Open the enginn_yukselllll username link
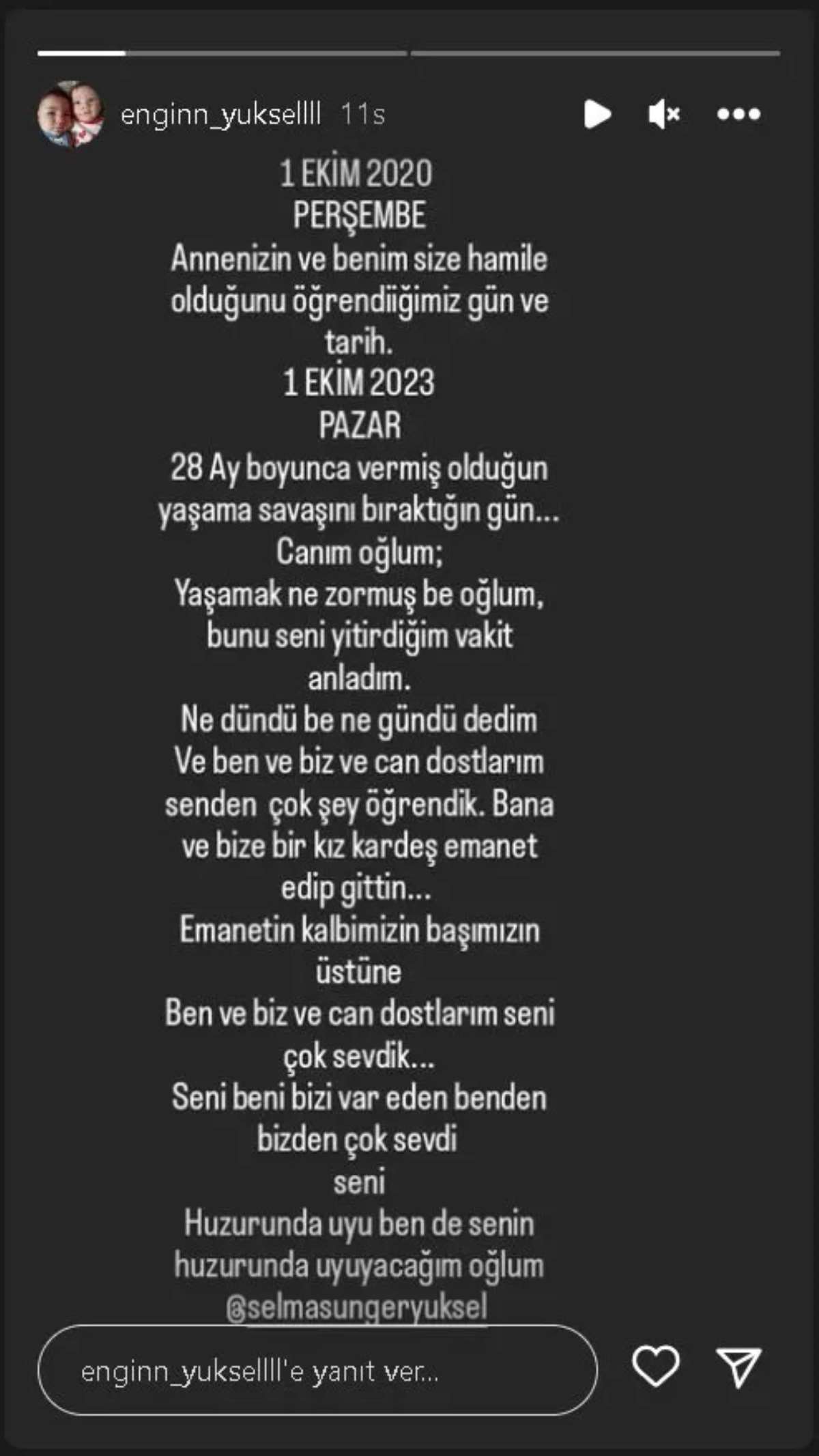The height and width of the screenshot is (1456, 819). pos(220,114)
